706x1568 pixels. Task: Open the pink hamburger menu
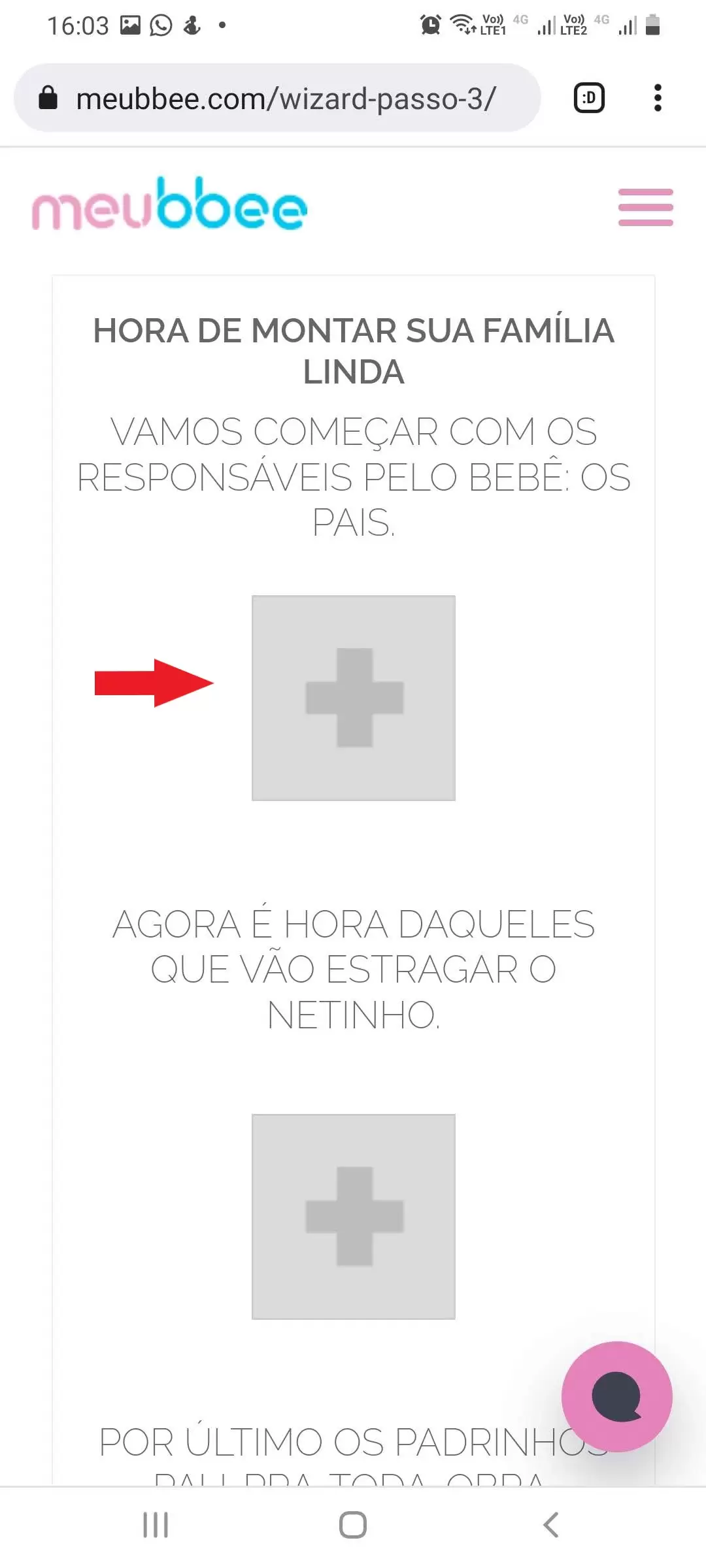645,207
